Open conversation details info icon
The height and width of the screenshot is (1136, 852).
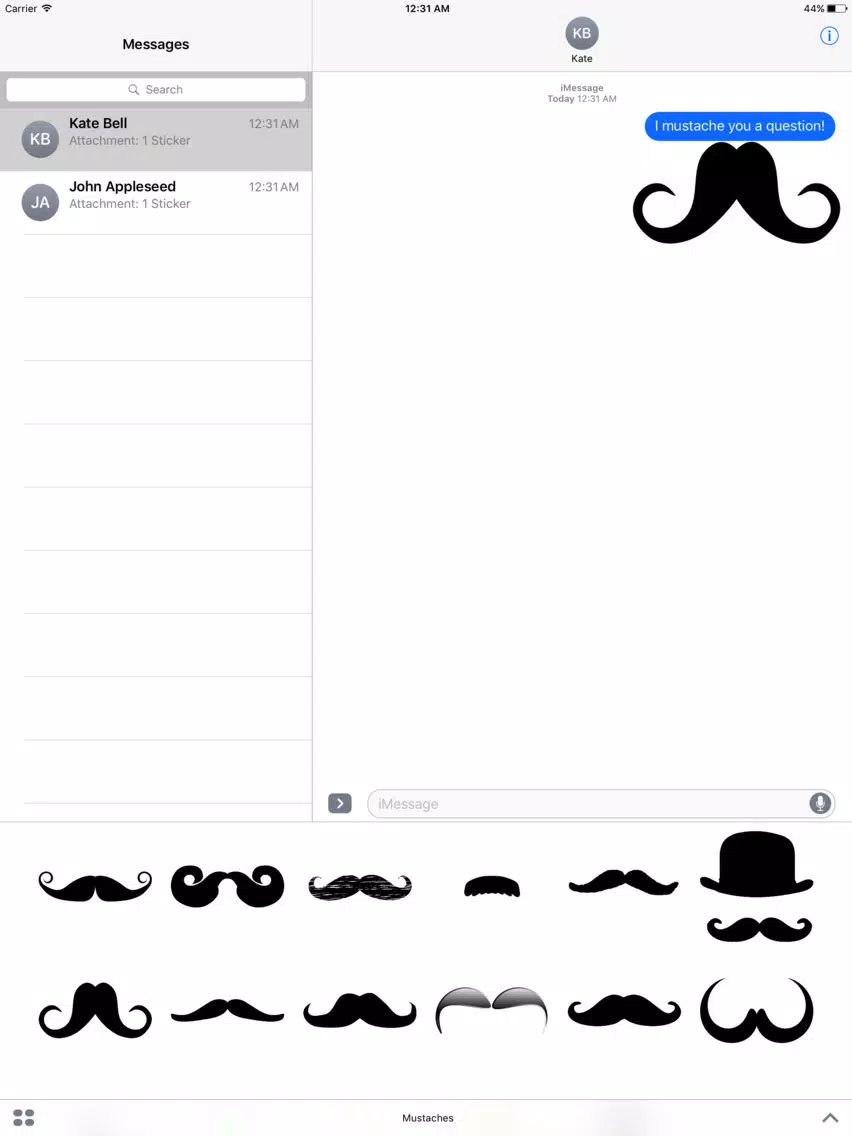829,36
